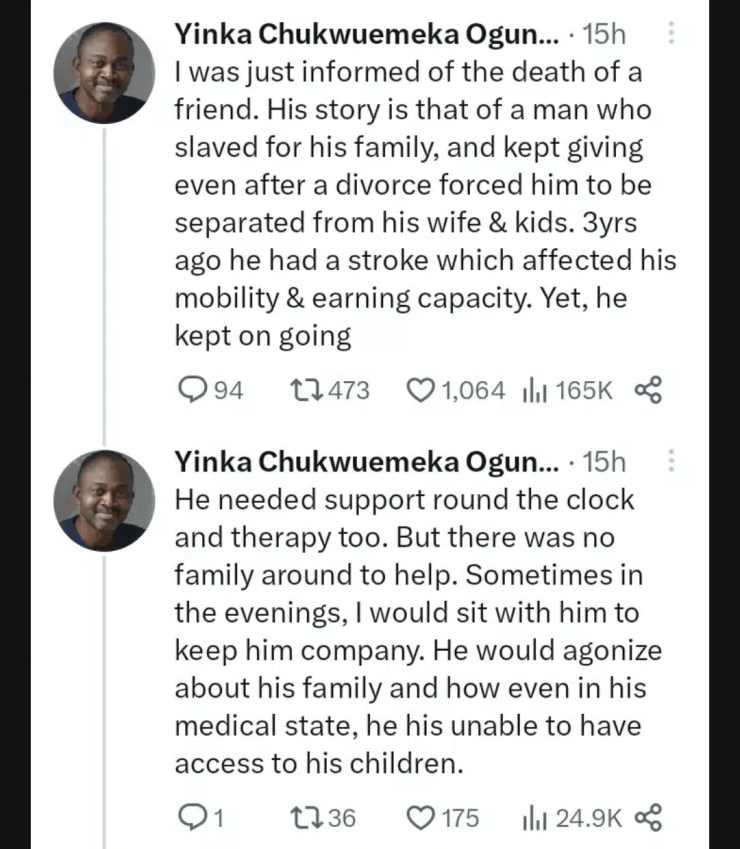Share the tweet about a friend's death

tap(648, 389)
